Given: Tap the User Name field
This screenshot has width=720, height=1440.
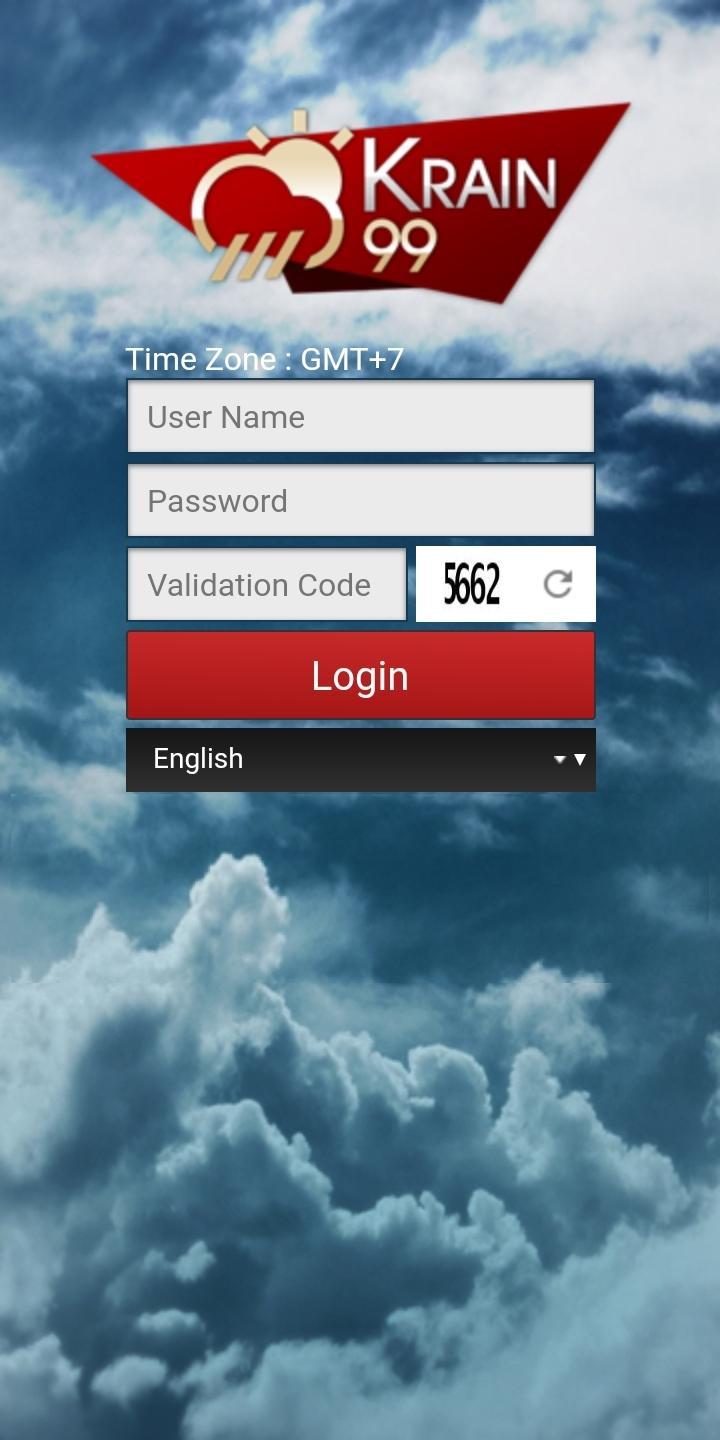Looking at the screenshot, I should (x=360, y=417).
